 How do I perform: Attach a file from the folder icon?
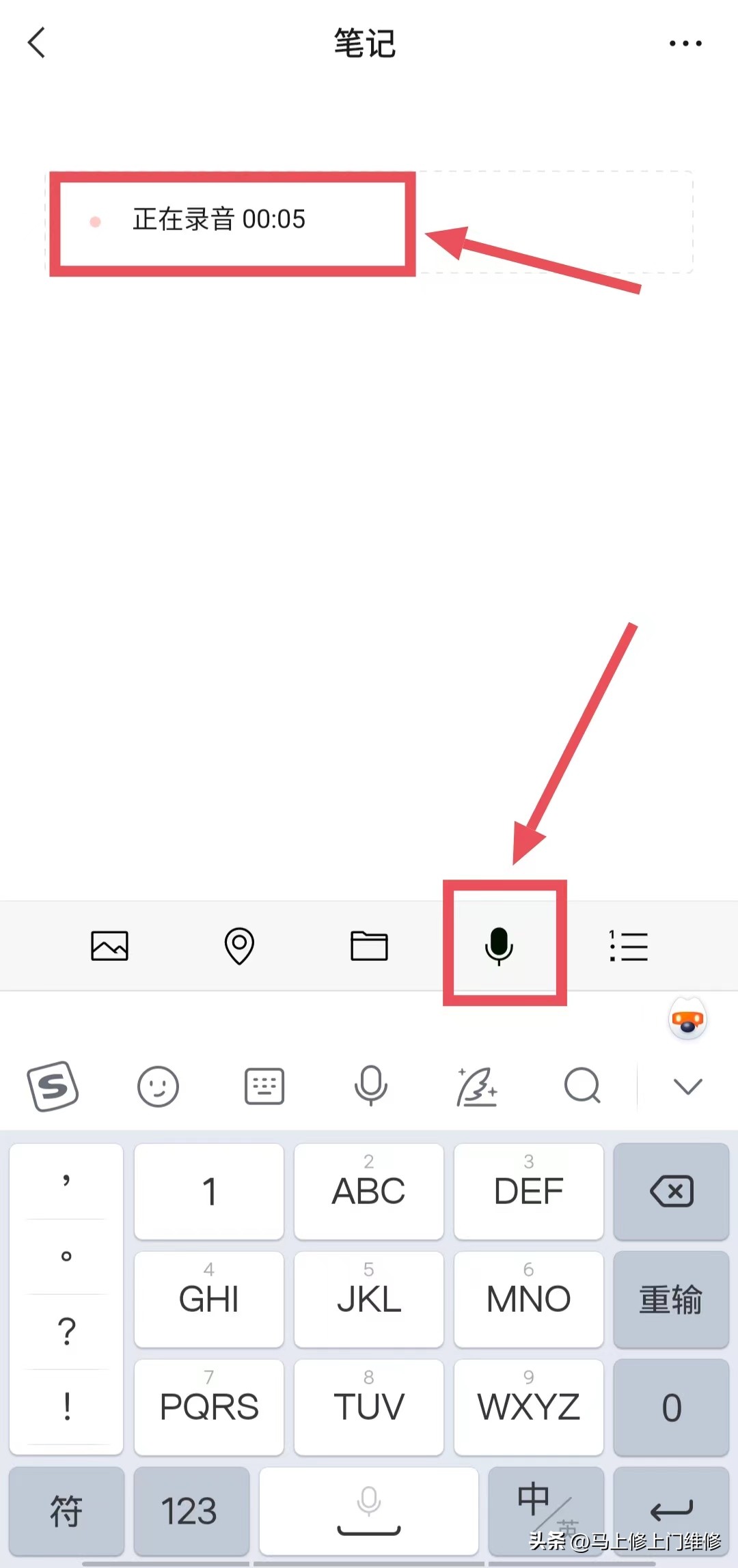click(x=369, y=946)
